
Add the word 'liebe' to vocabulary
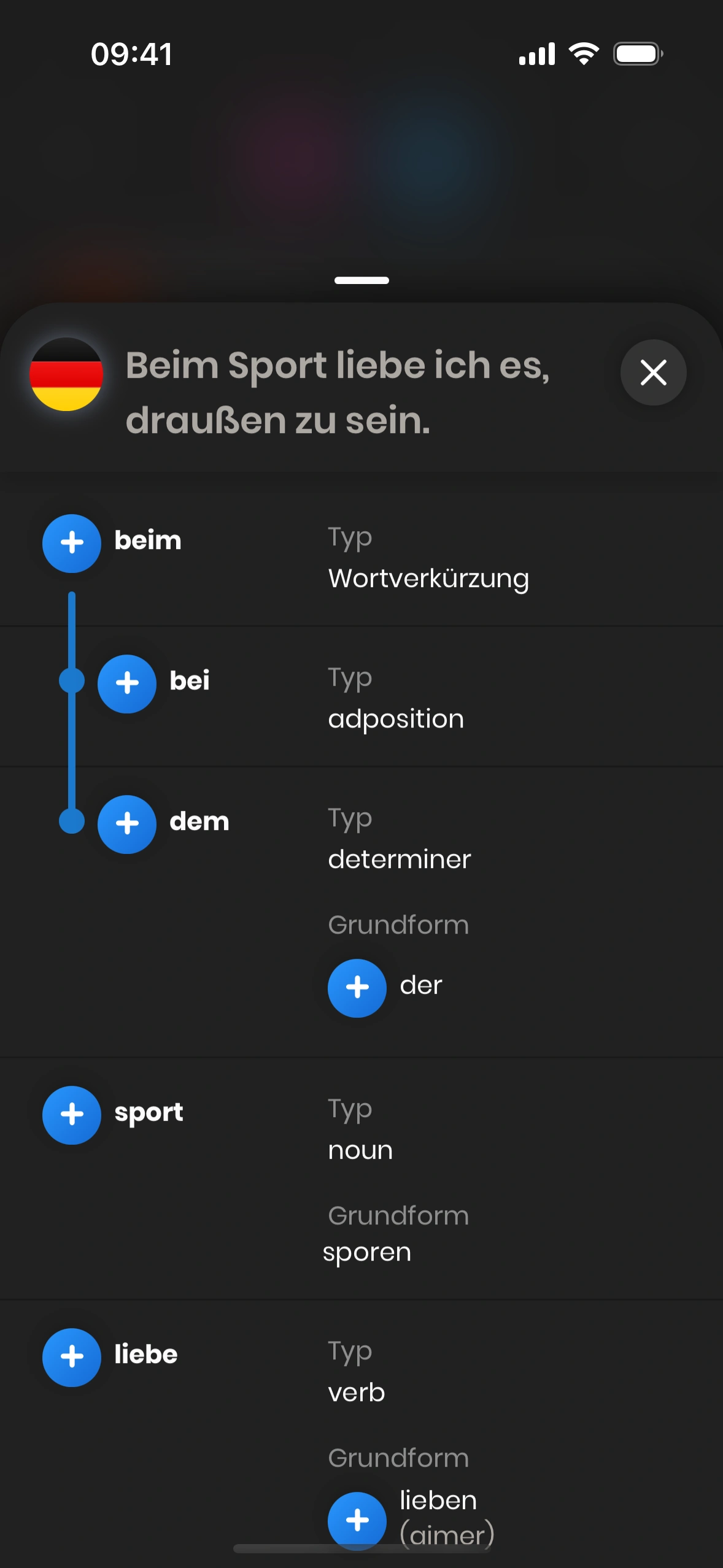click(72, 1357)
